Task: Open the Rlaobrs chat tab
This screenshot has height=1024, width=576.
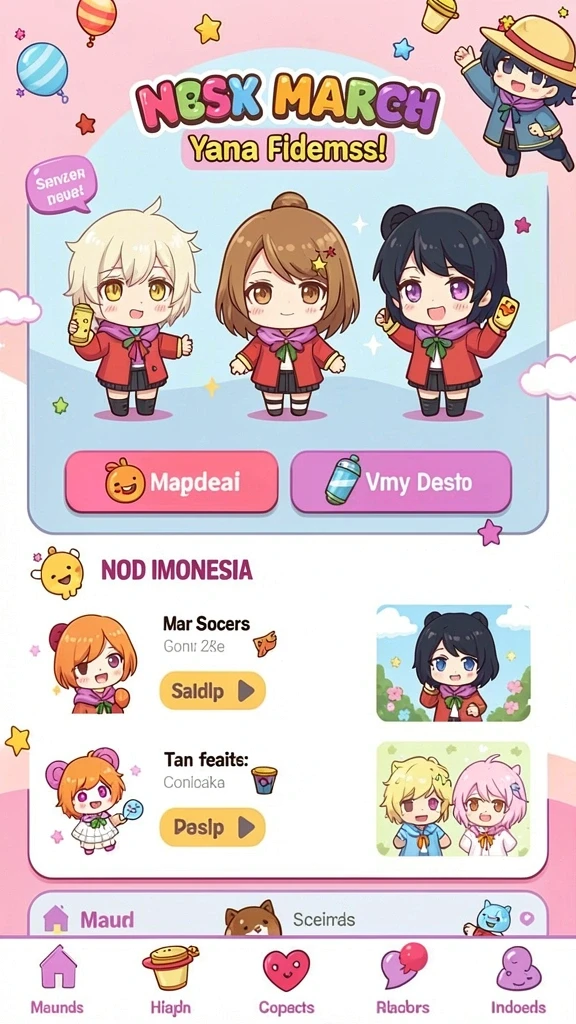Action: click(x=402, y=978)
